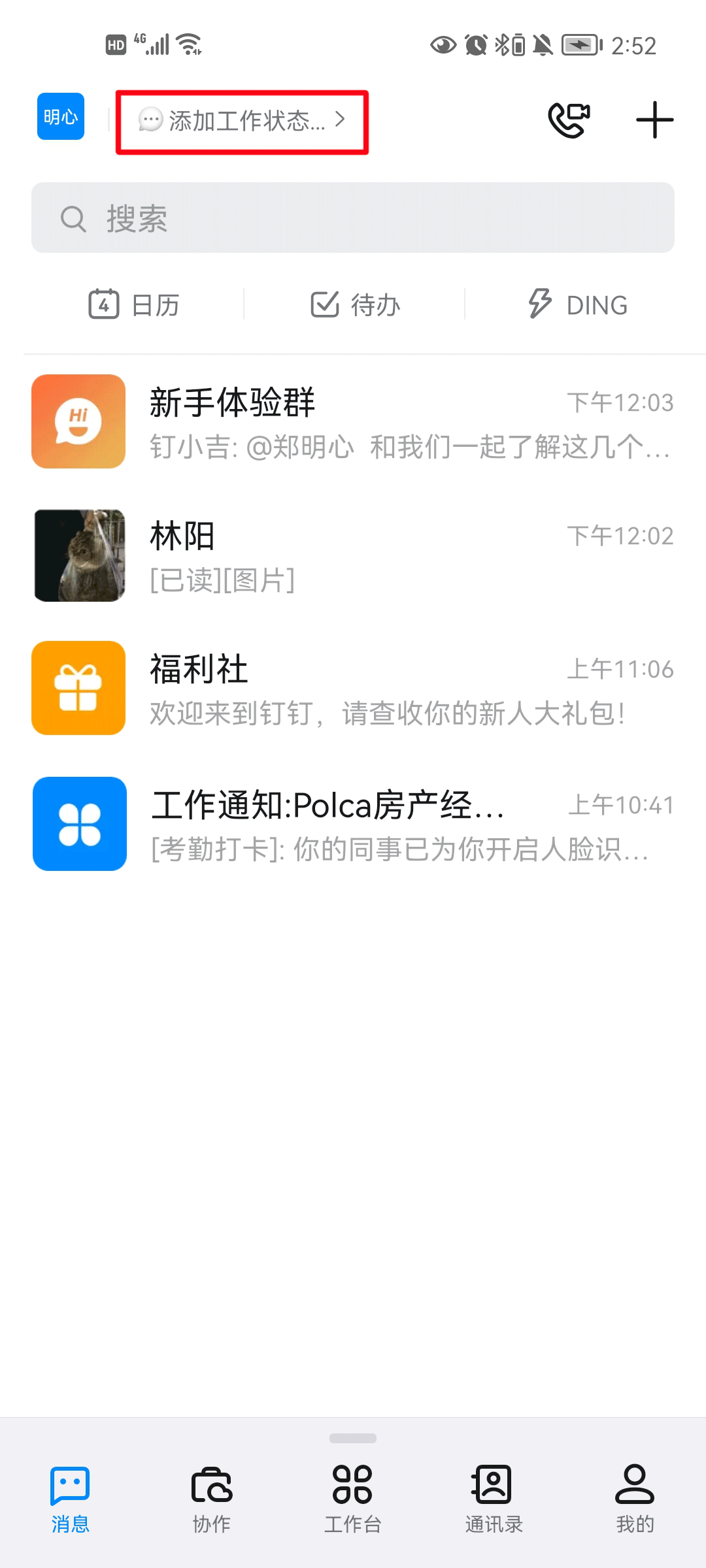This screenshot has width=706, height=1568.
Task: Open the chat with 林阳
Action: click(353, 555)
